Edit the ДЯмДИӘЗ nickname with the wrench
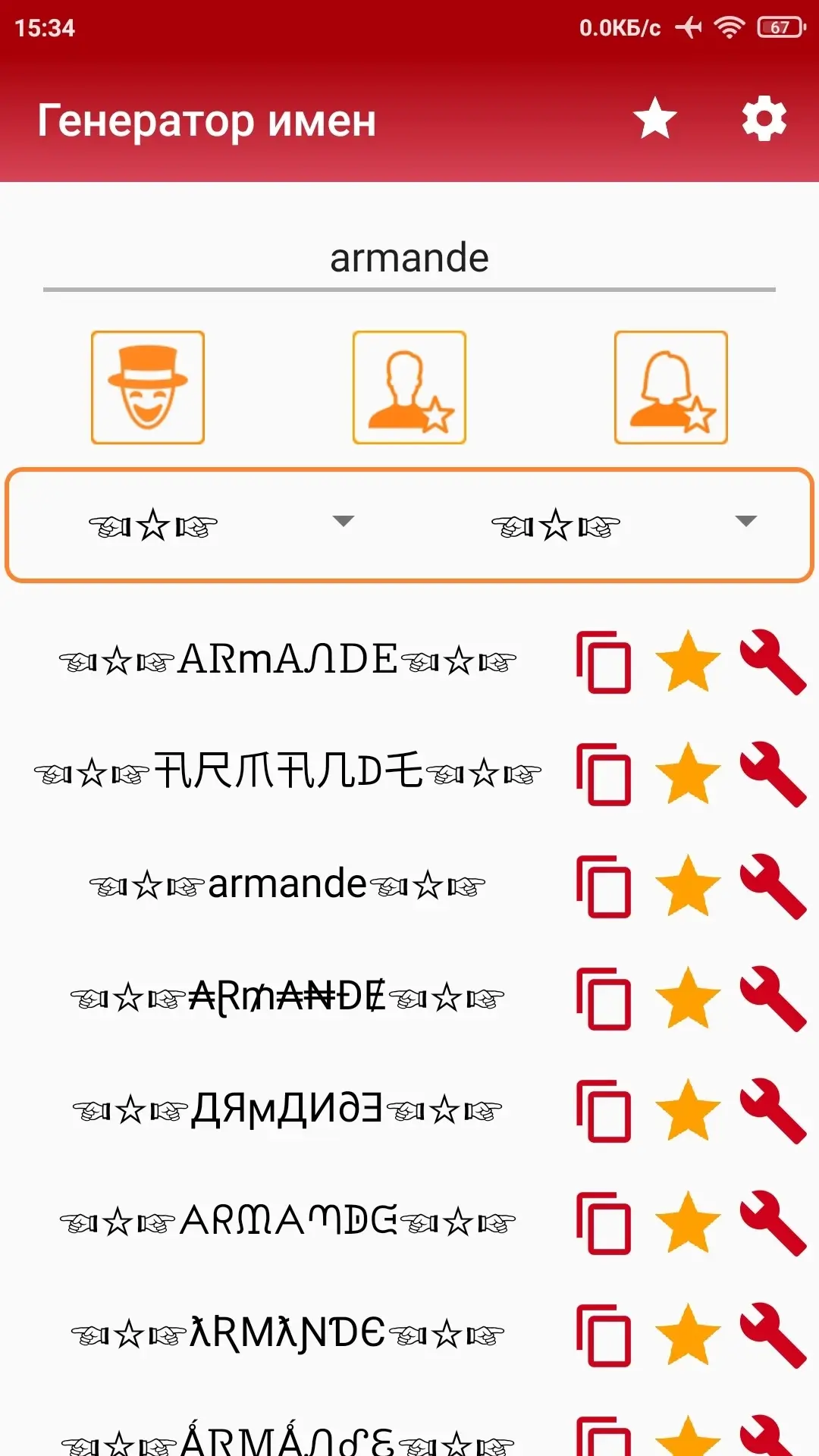The height and width of the screenshot is (1456, 819). (x=773, y=1111)
